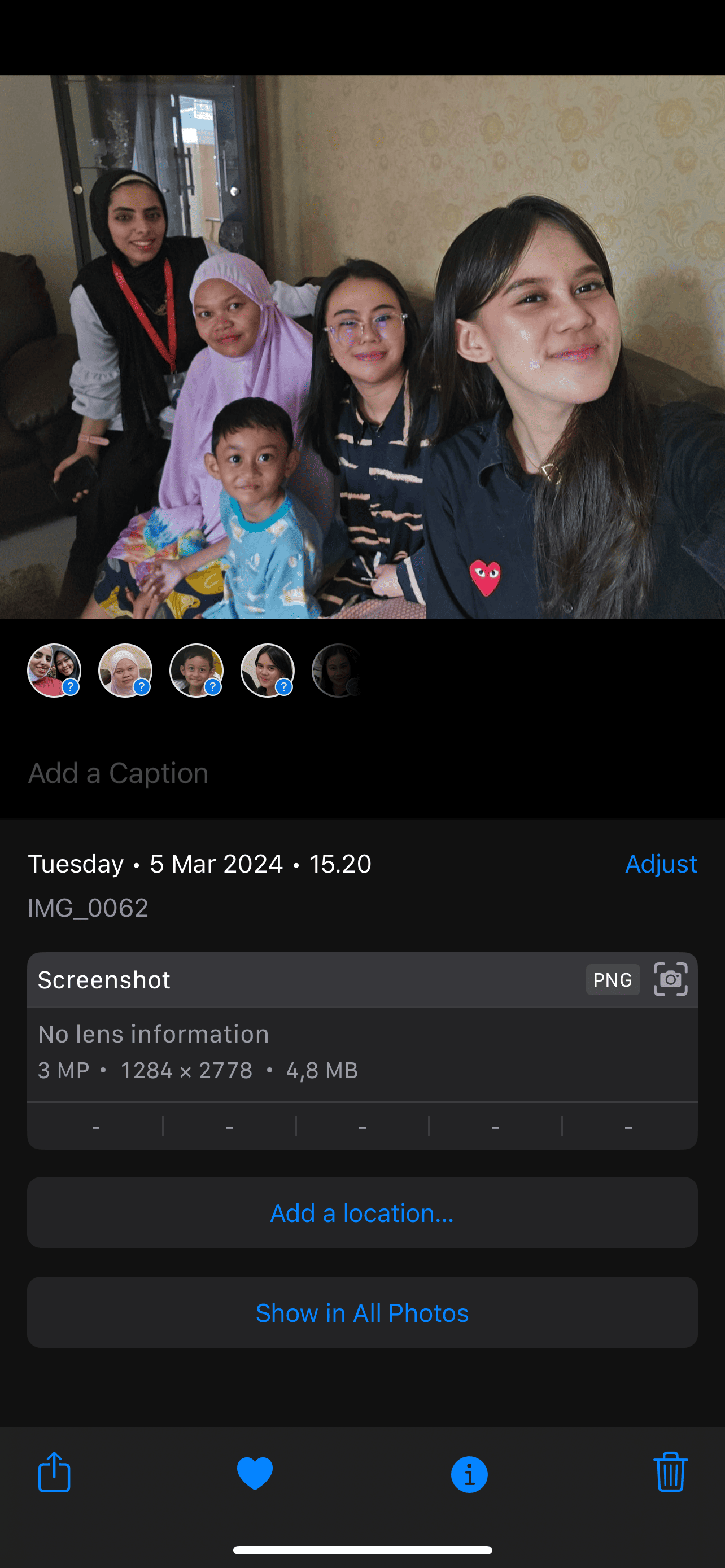
Task: Tap the screenshot camera icon beside PNG
Action: (670, 979)
